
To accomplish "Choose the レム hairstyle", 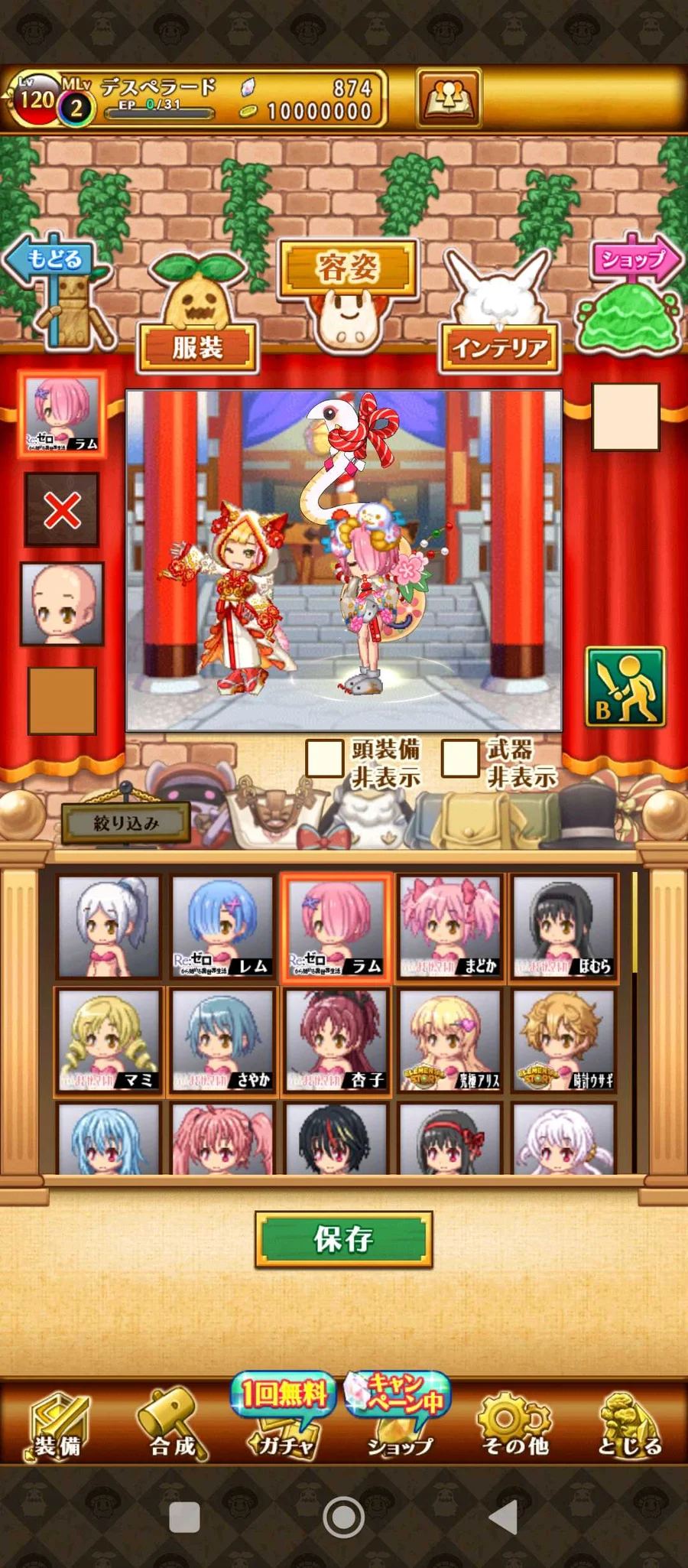I will 222,926.
